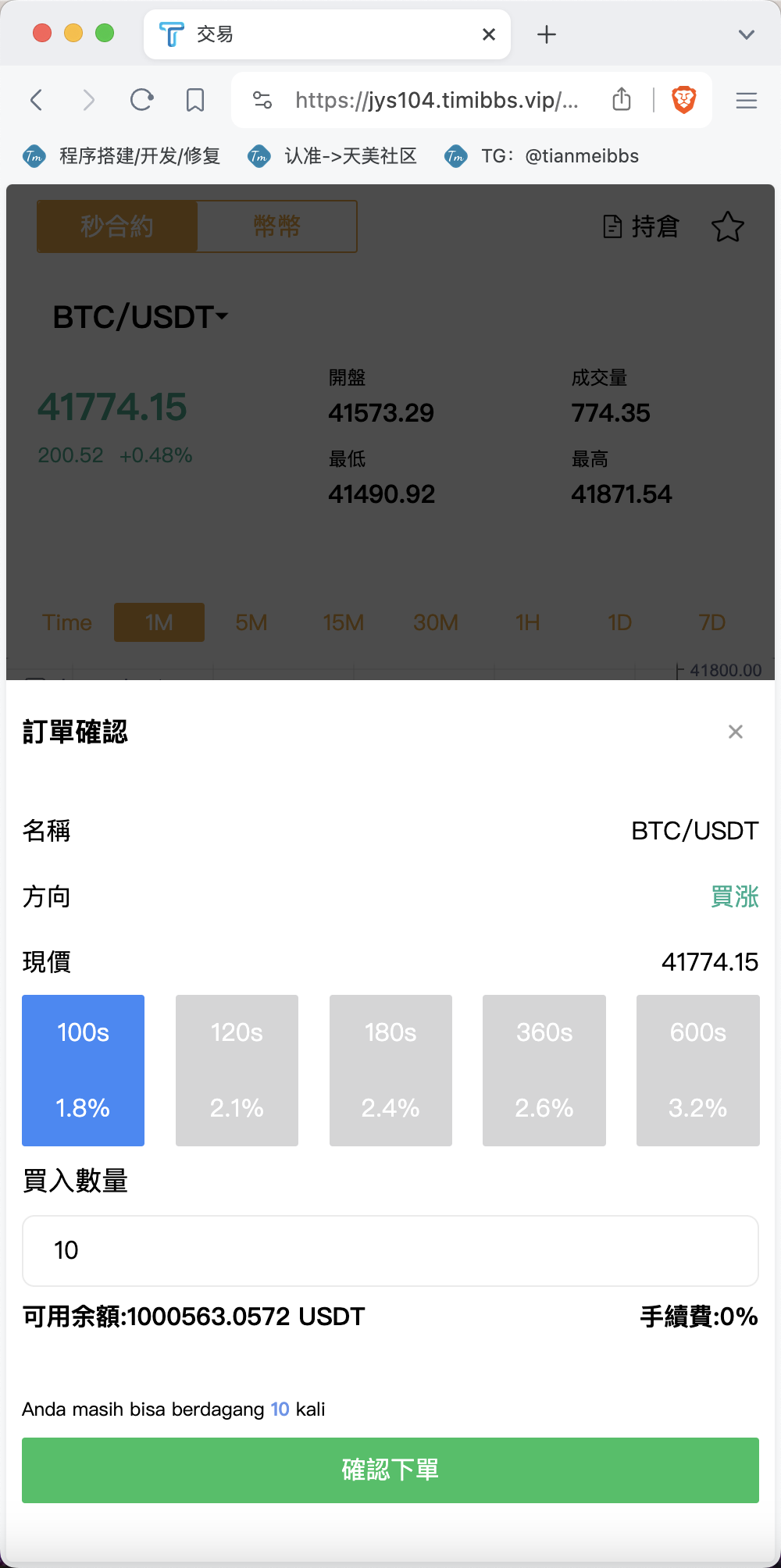Share the current page from toolbar
The image size is (781, 1568).
622,99
